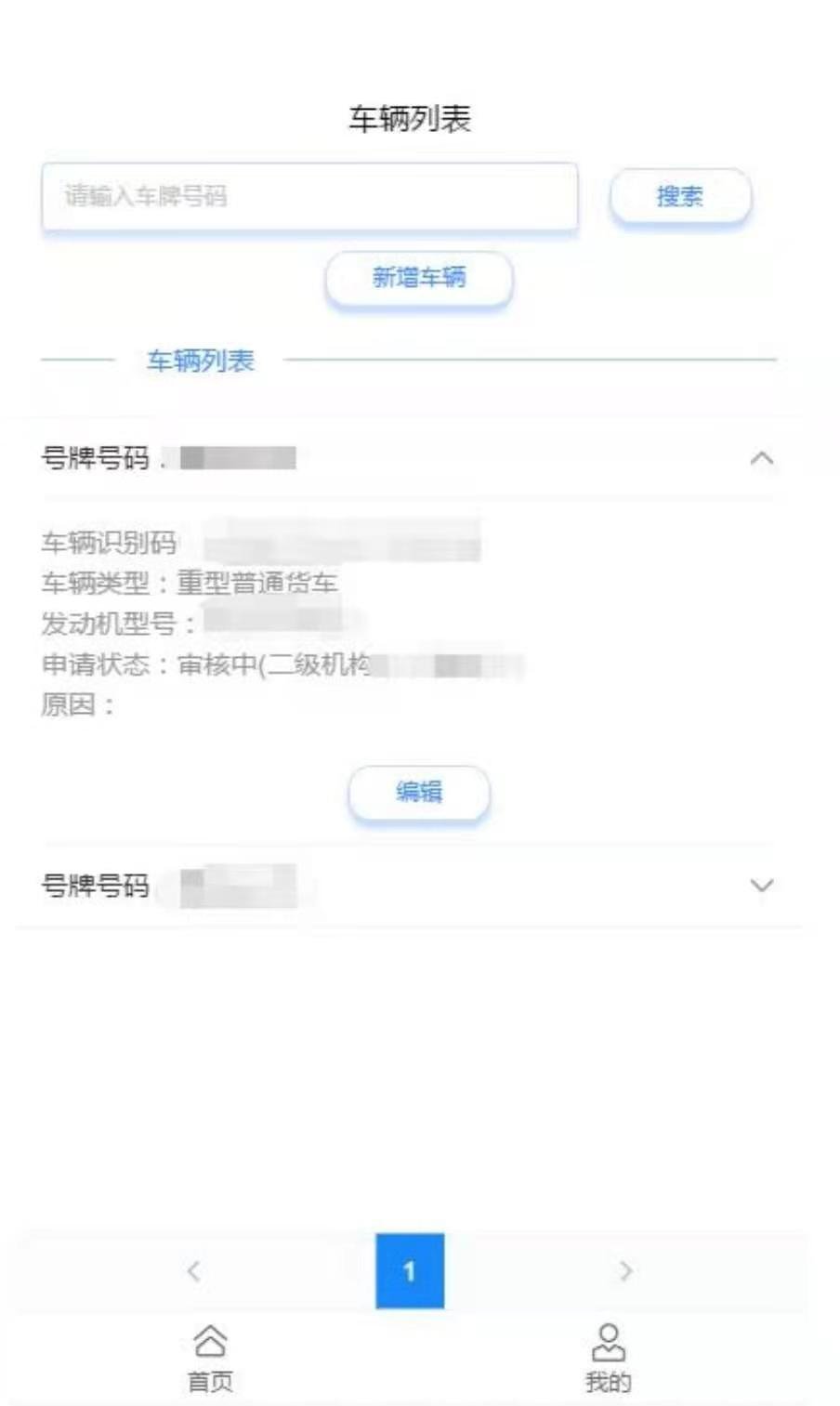Open the 我的 tab
Viewport: 840px width, 1406px height.
coord(608,1358)
